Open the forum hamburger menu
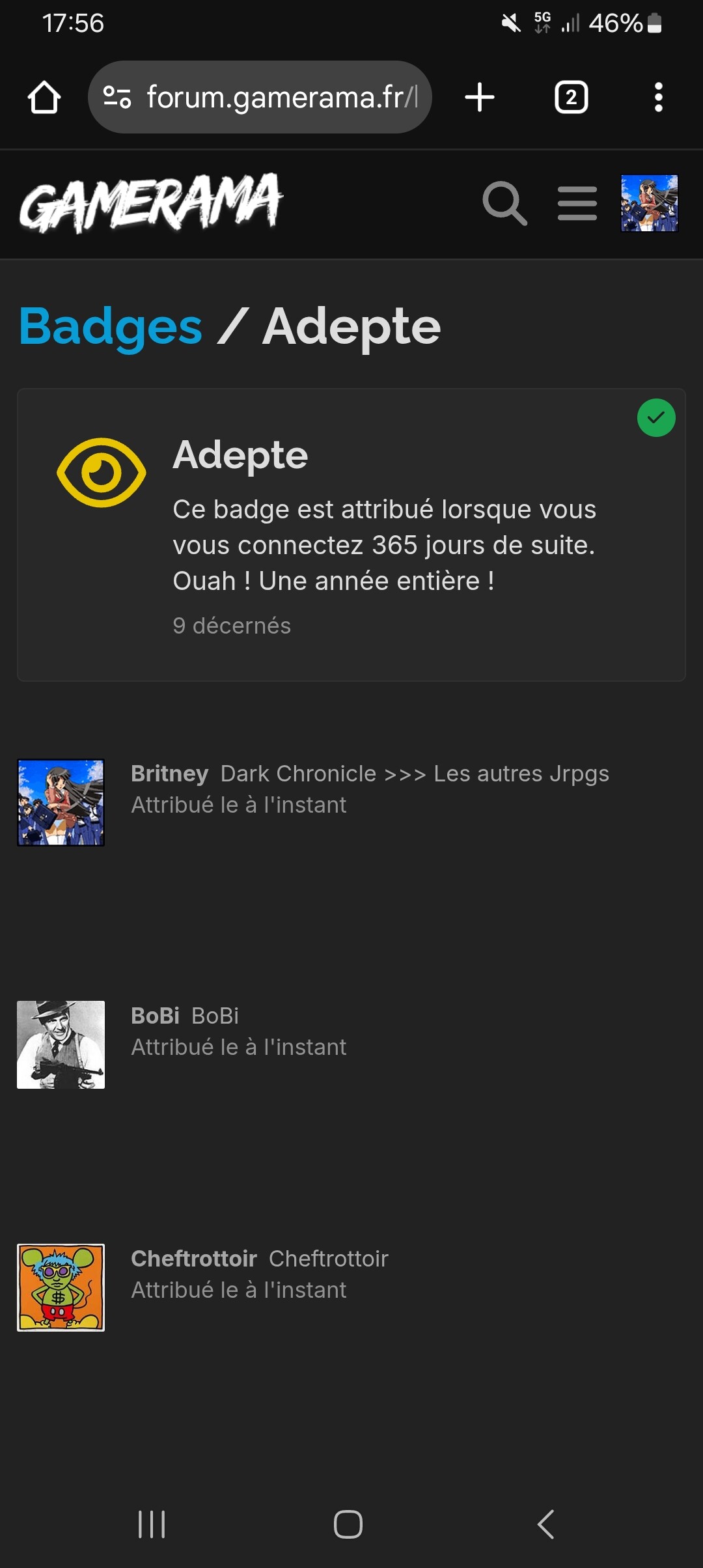 pos(577,203)
